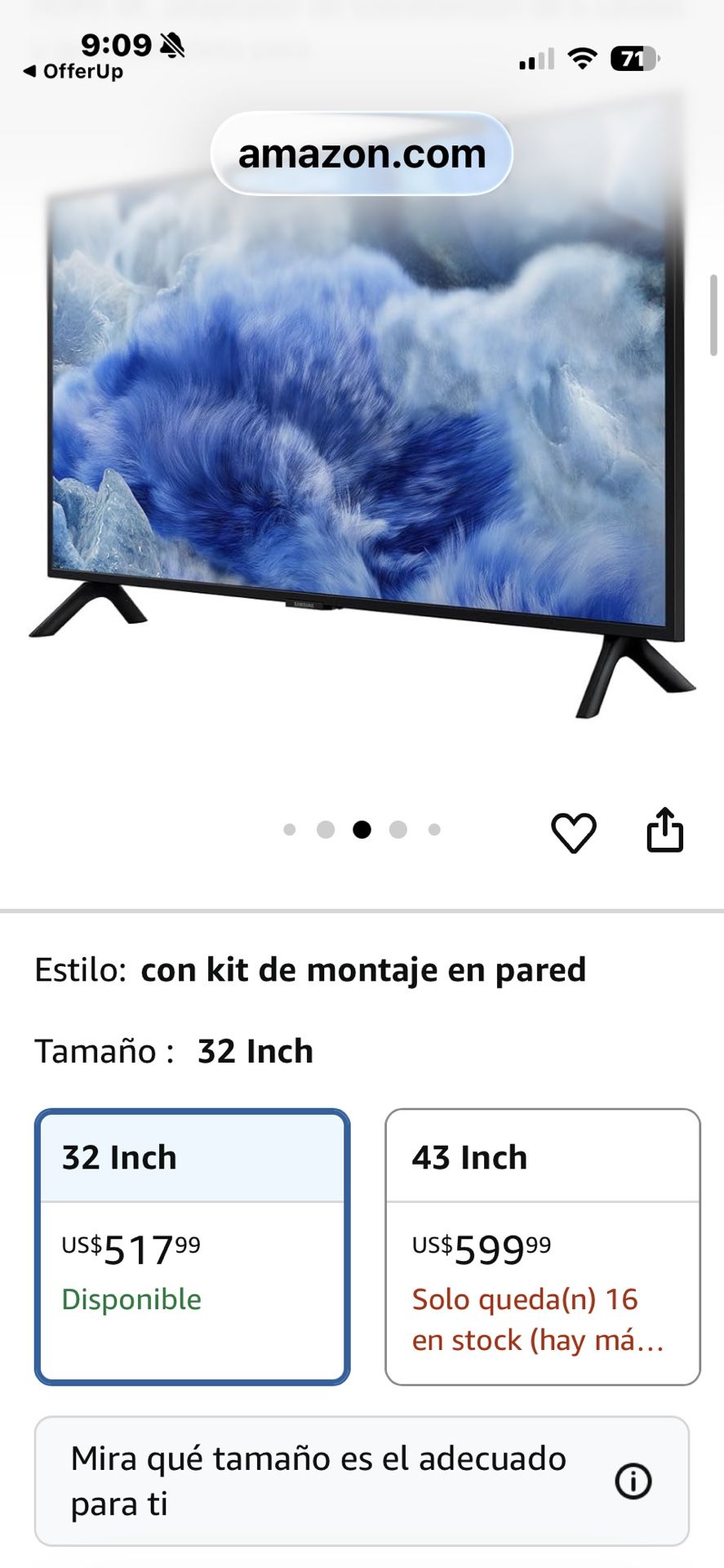Image resolution: width=724 pixels, height=1568 pixels.
Task: Add this TV to your wish list
Action: pos(574,832)
